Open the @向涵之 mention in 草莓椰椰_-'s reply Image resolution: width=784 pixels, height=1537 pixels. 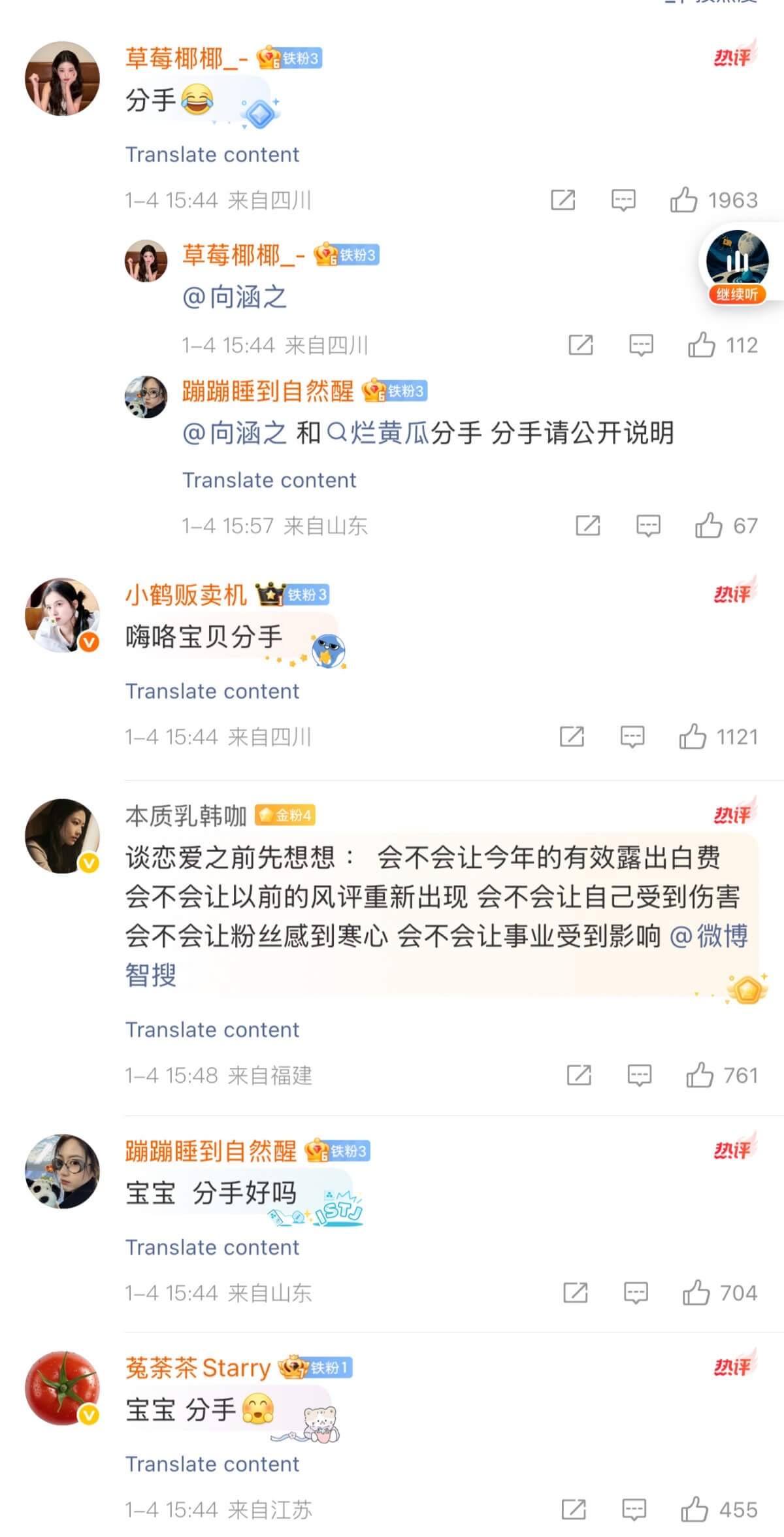(234, 298)
